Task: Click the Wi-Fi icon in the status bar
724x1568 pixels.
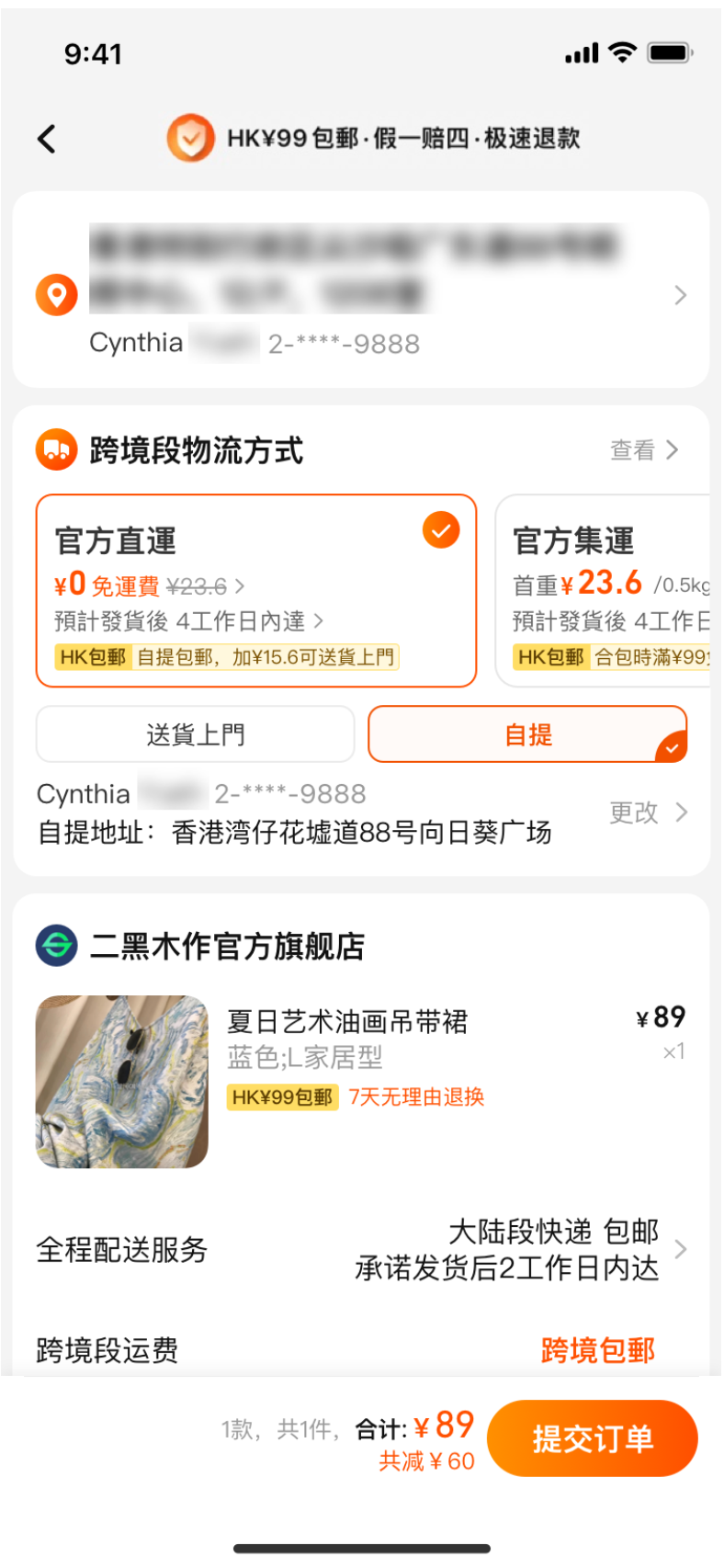Action: click(621, 54)
